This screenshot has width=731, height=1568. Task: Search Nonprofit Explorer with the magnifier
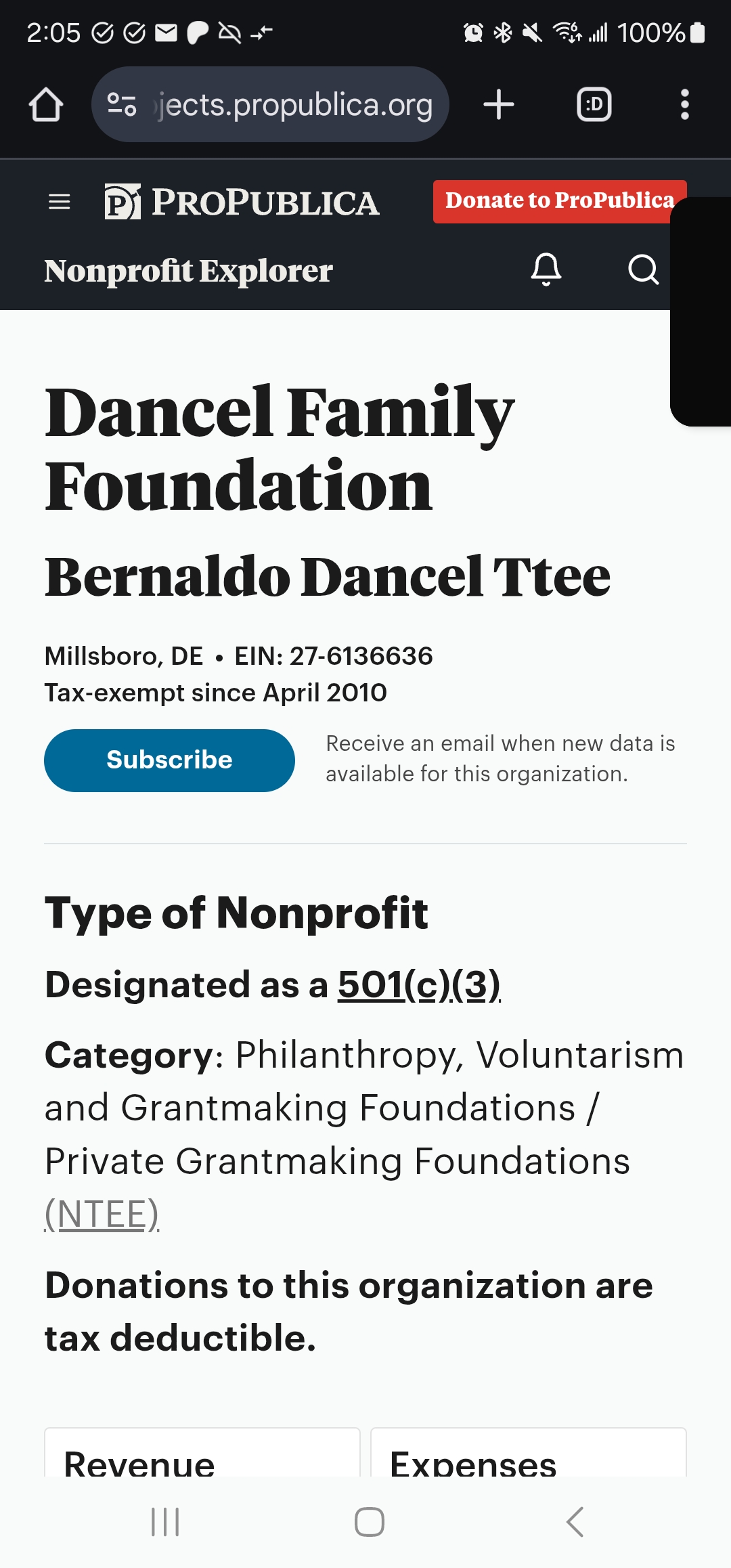[642, 270]
